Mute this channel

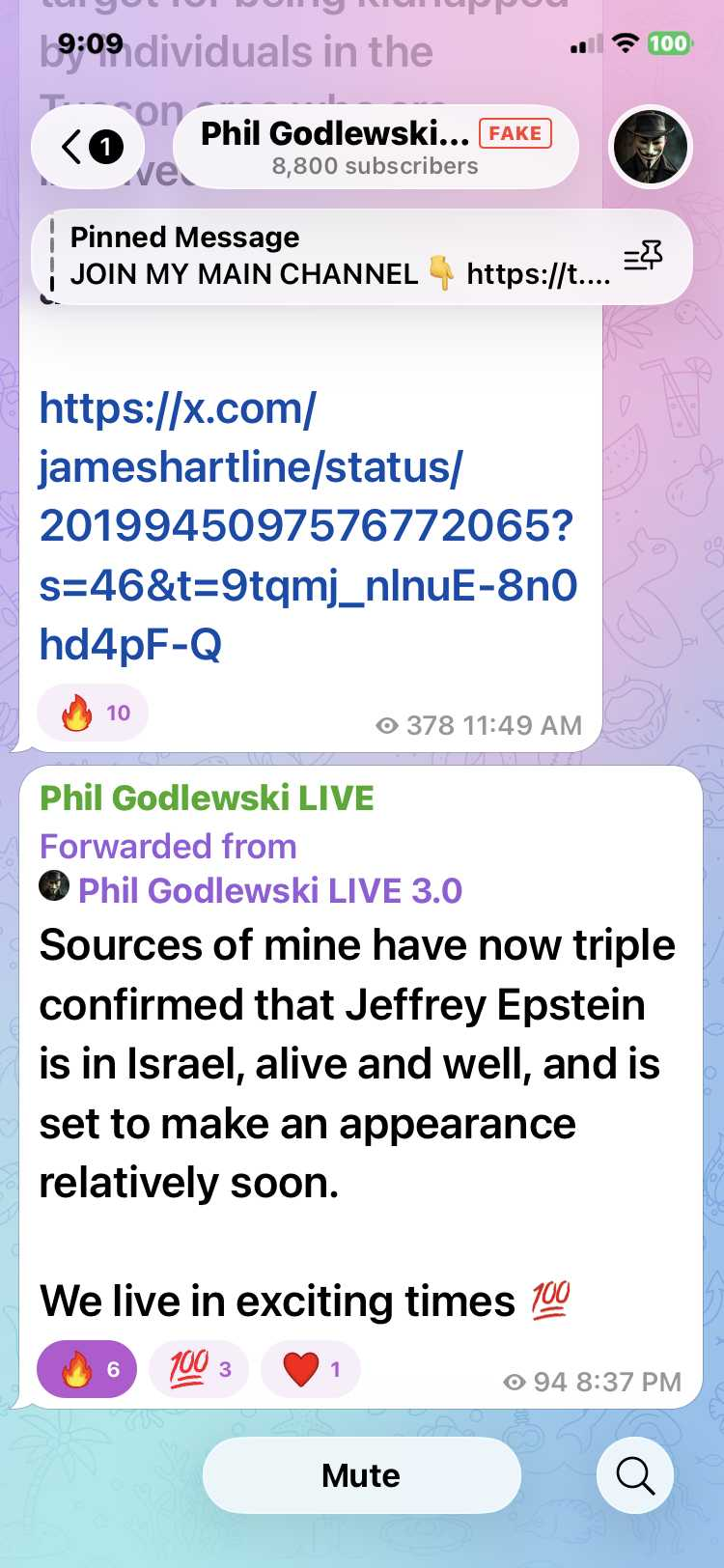pyautogui.click(x=361, y=1475)
